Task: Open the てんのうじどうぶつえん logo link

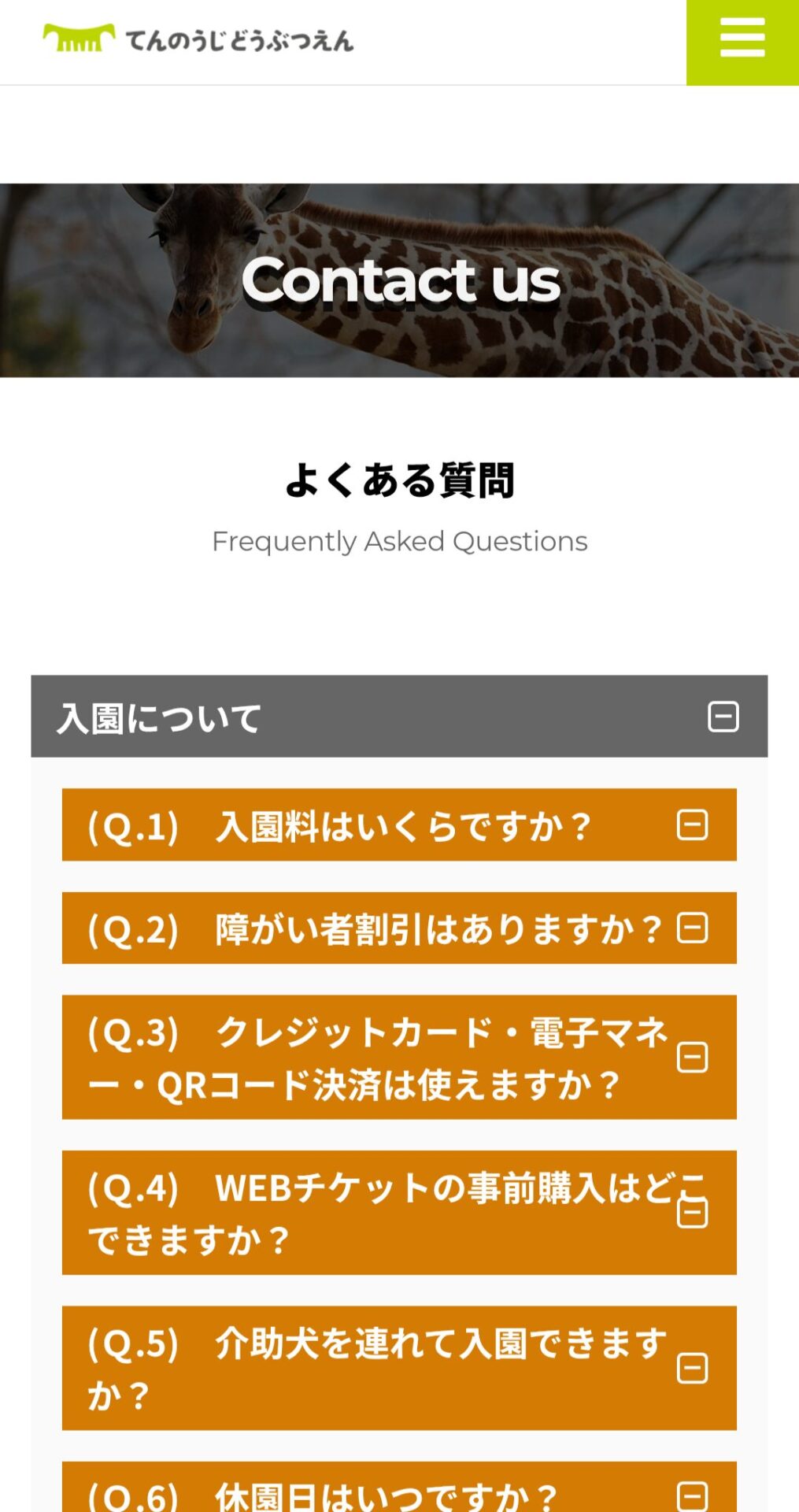Action: tap(198, 39)
